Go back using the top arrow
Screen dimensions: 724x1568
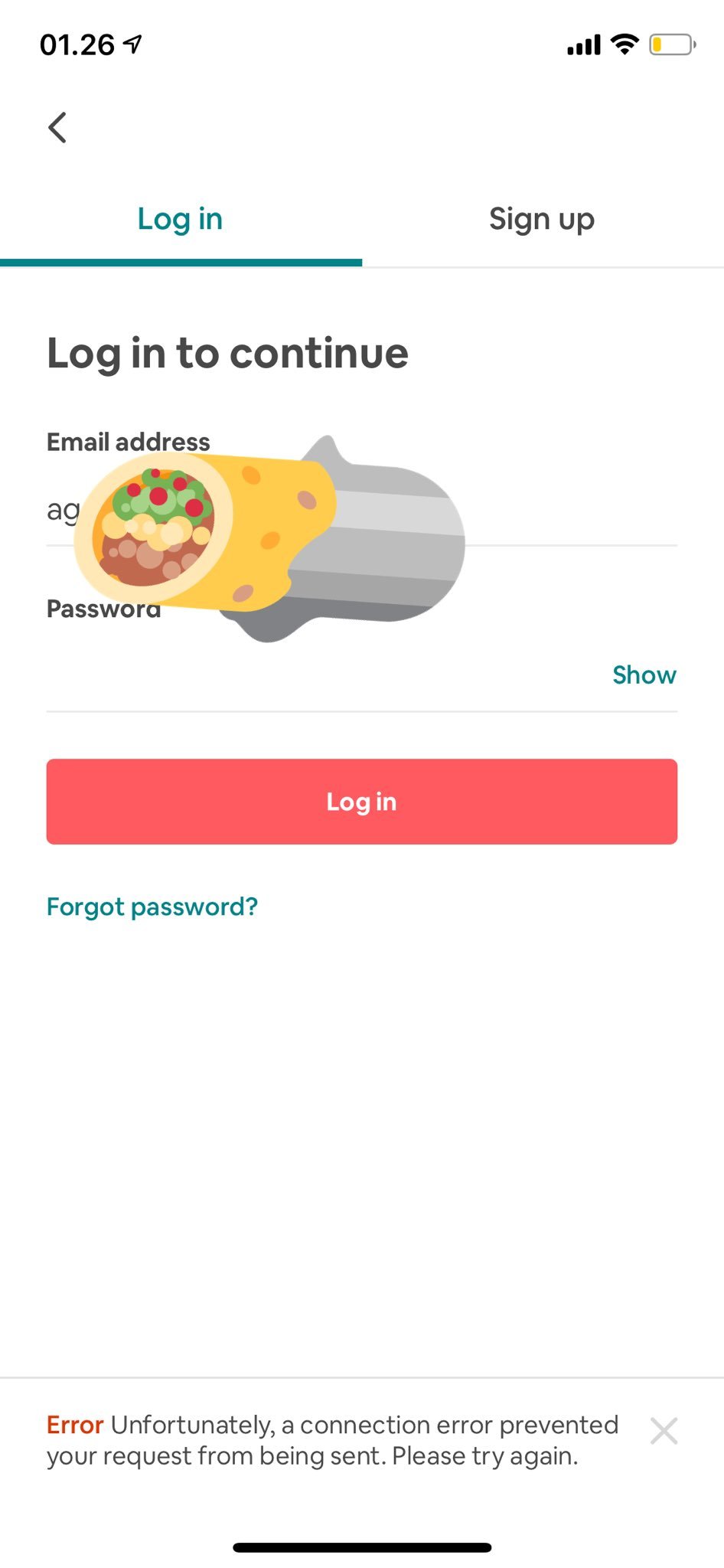point(57,127)
